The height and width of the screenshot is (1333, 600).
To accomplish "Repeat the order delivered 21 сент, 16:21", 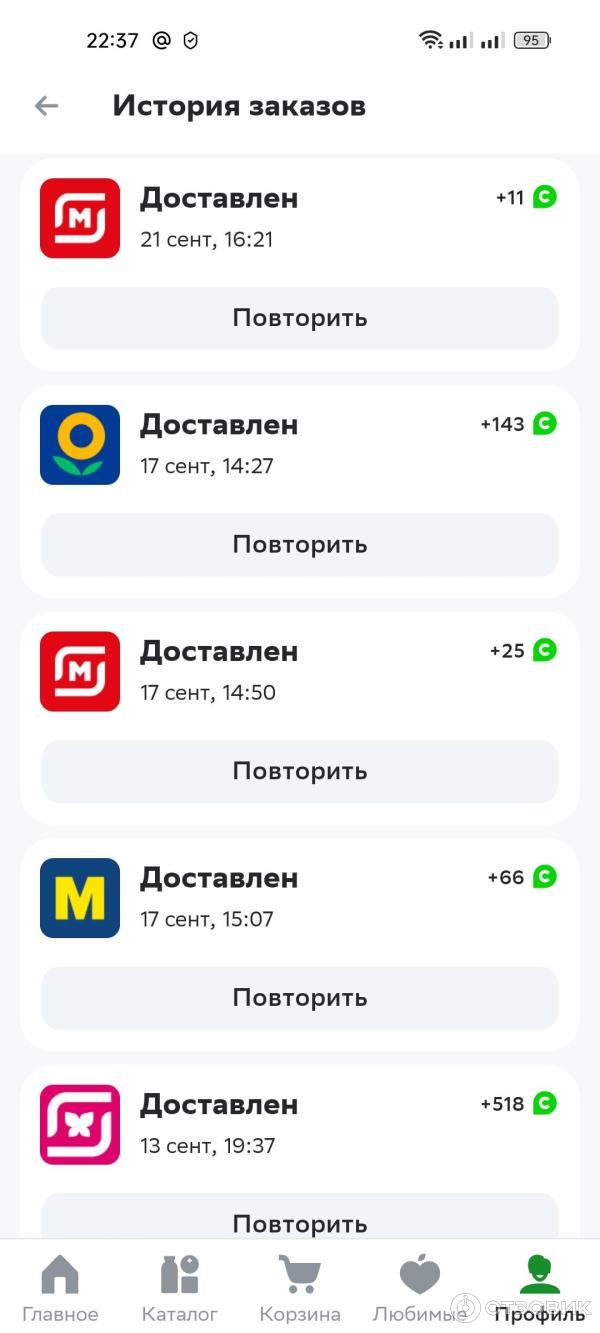I will 300,318.
